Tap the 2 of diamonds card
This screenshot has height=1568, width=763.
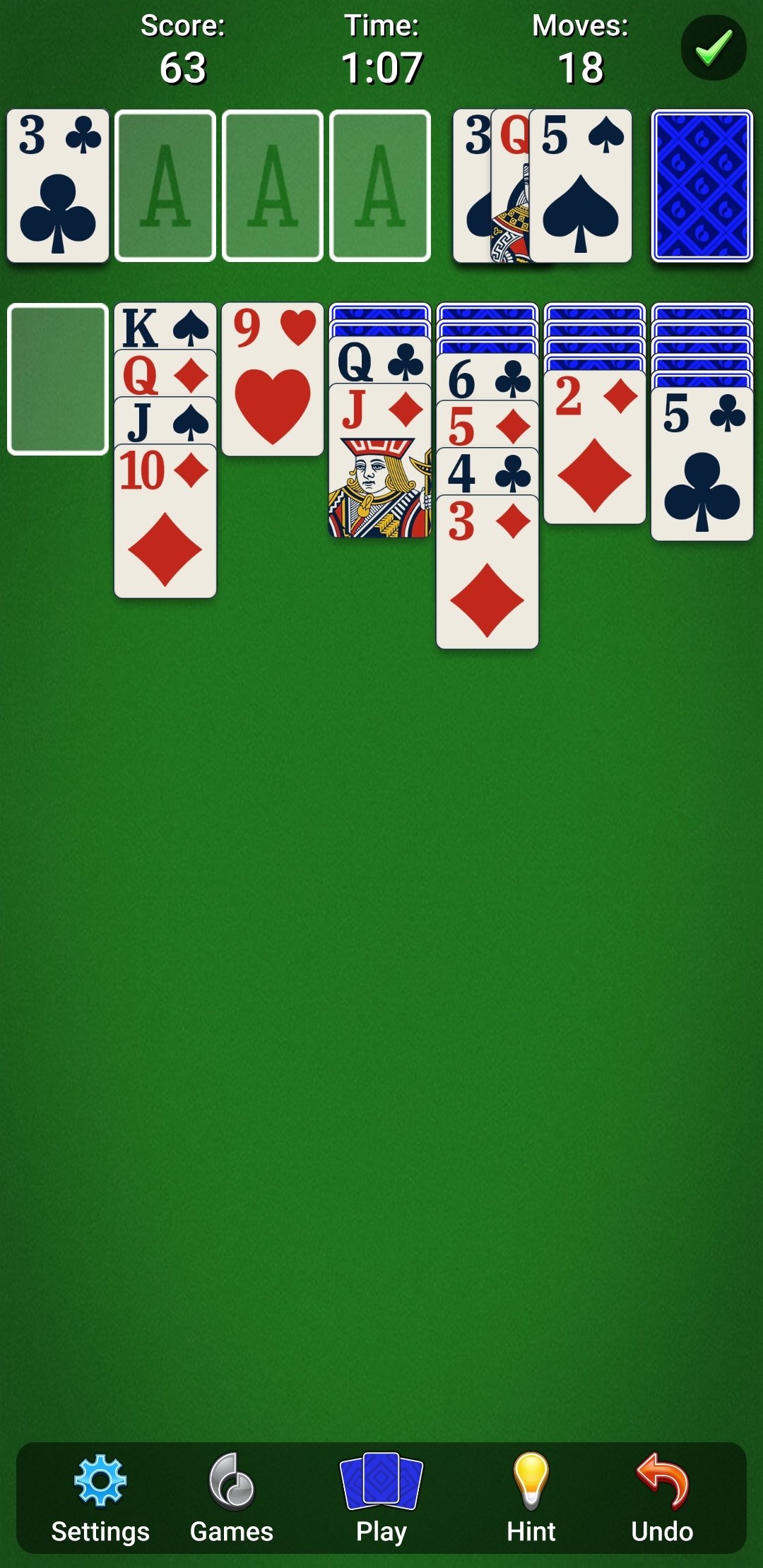[x=595, y=449]
